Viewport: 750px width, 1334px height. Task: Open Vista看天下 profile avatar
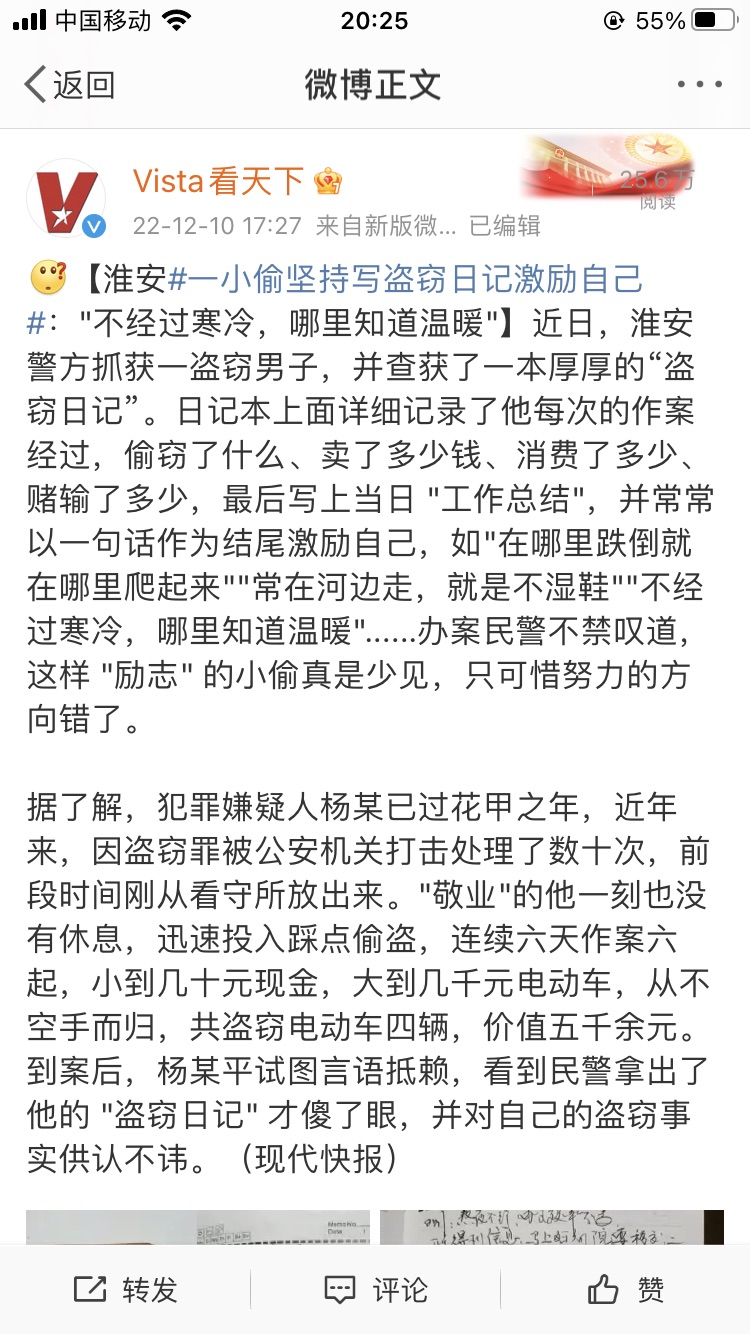coord(67,197)
